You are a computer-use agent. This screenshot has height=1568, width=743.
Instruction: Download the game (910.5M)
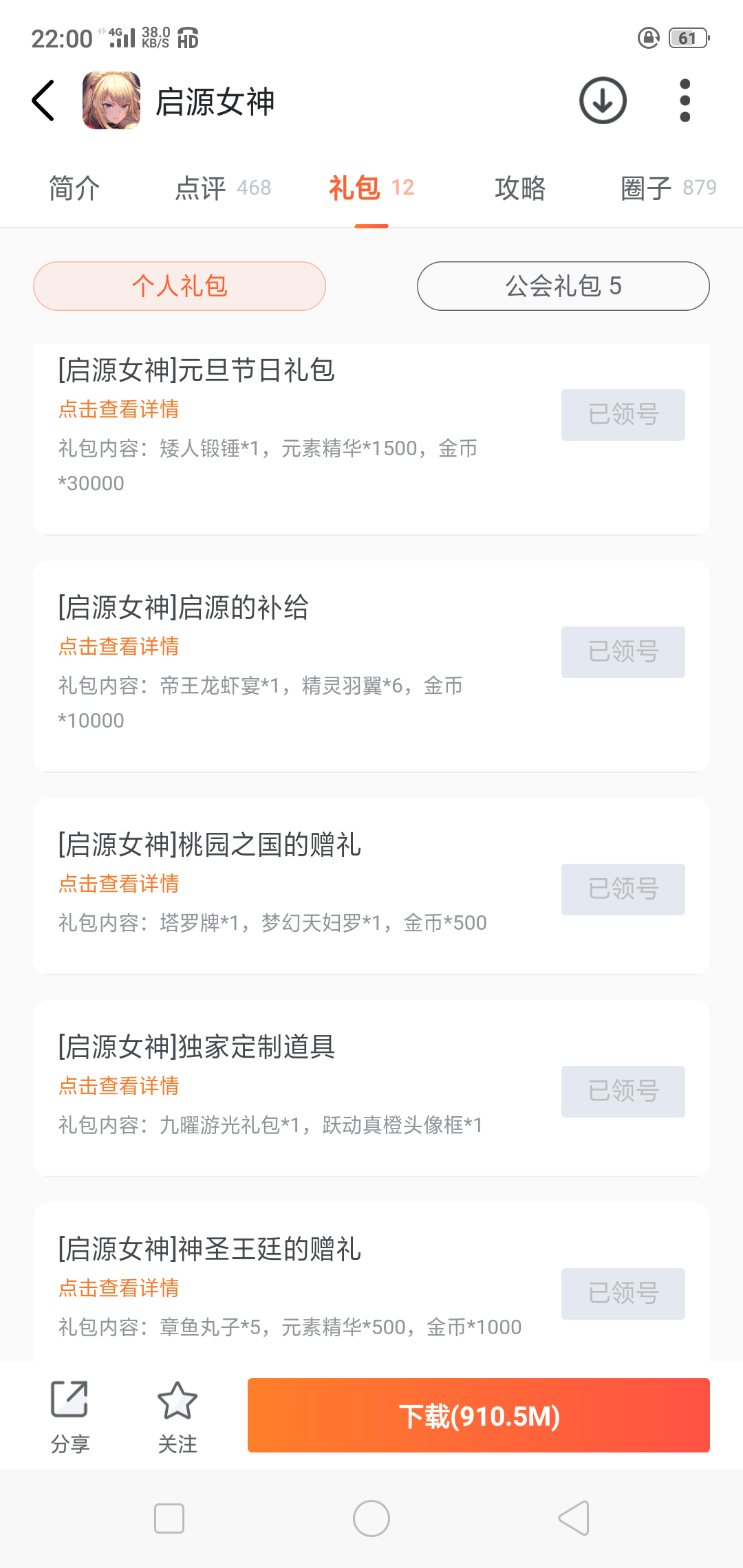click(478, 1415)
